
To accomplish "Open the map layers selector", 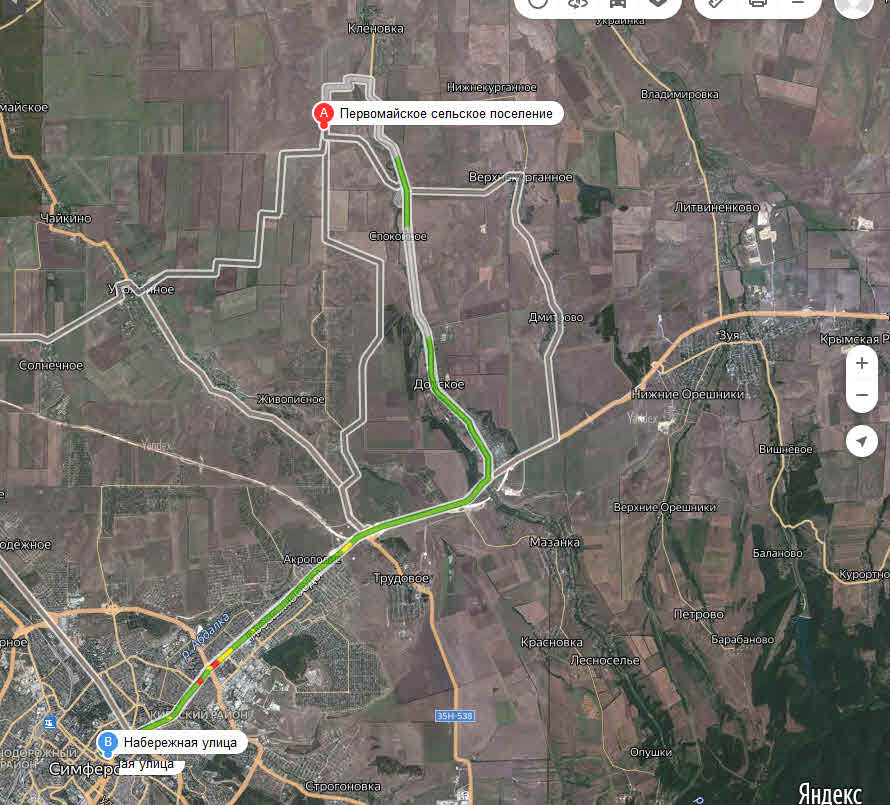I will 658,4.
